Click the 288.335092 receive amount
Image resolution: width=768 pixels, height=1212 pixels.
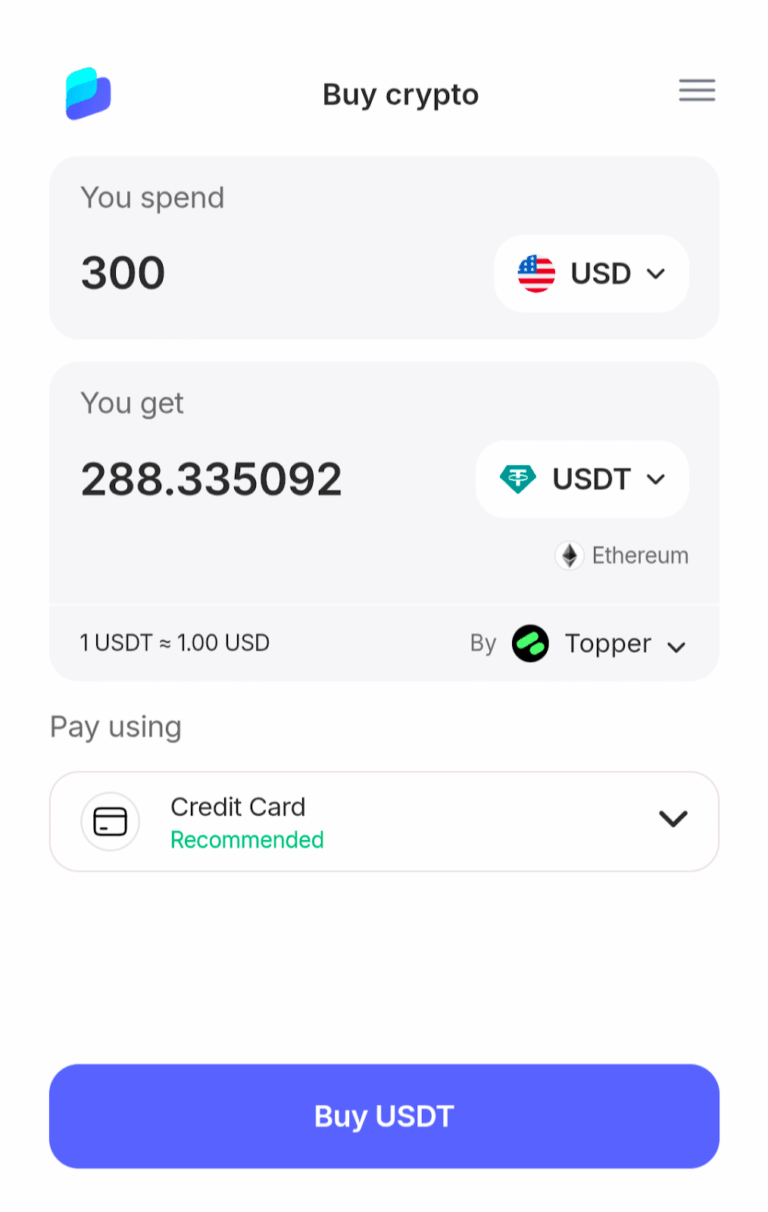point(211,479)
